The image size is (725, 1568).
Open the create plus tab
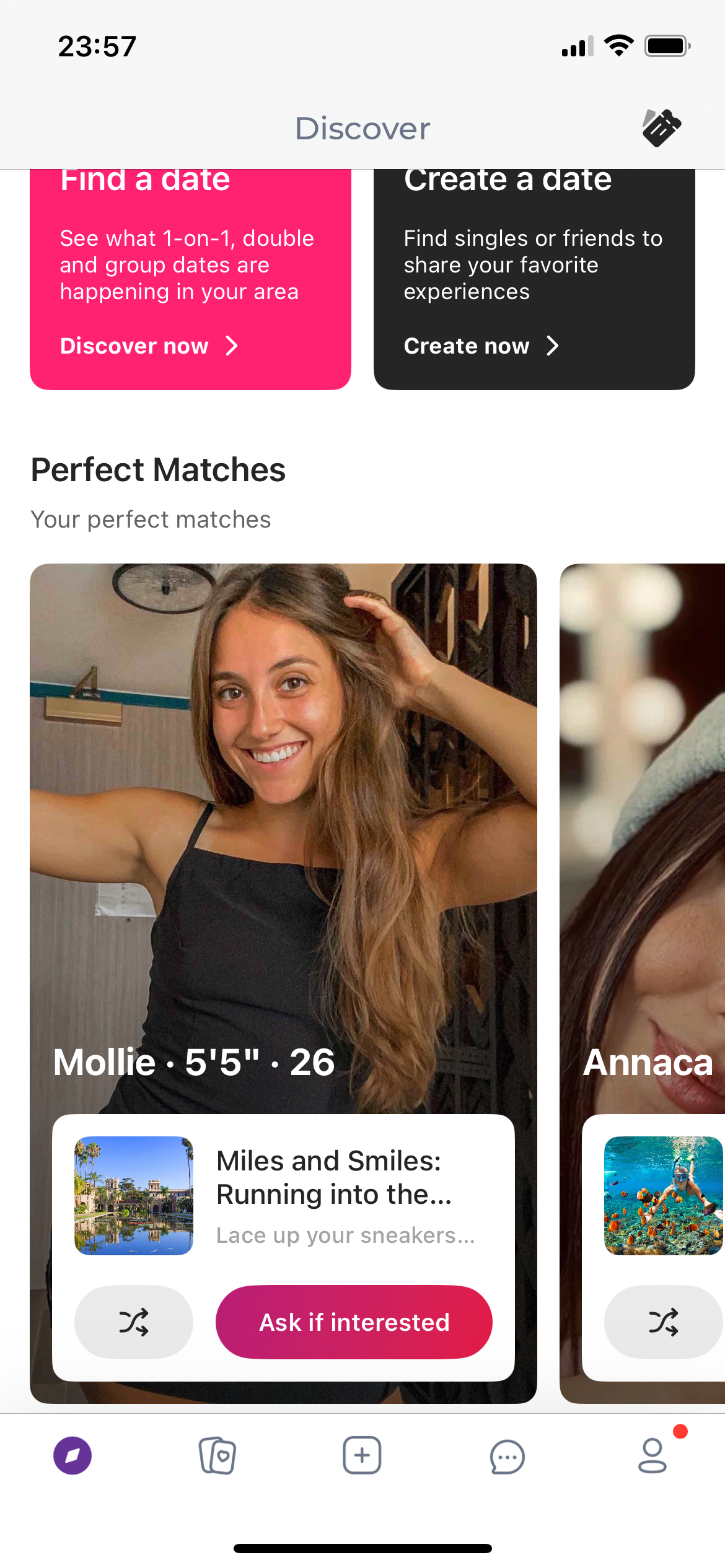362,1456
